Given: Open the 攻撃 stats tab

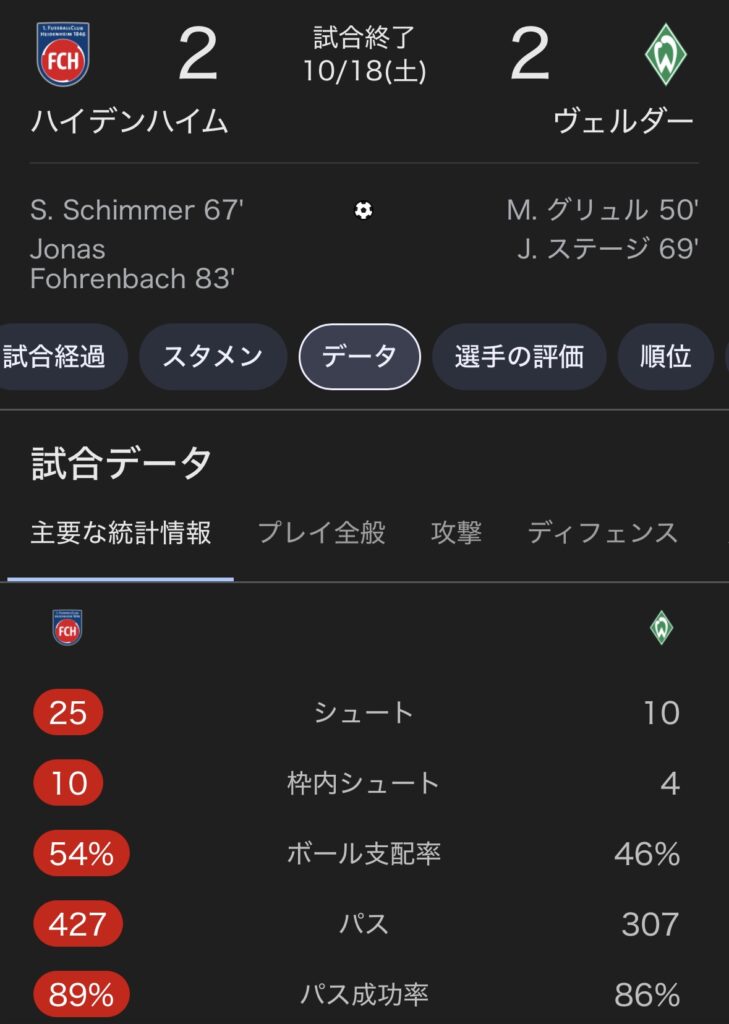Looking at the screenshot, I should pos(456,533).
